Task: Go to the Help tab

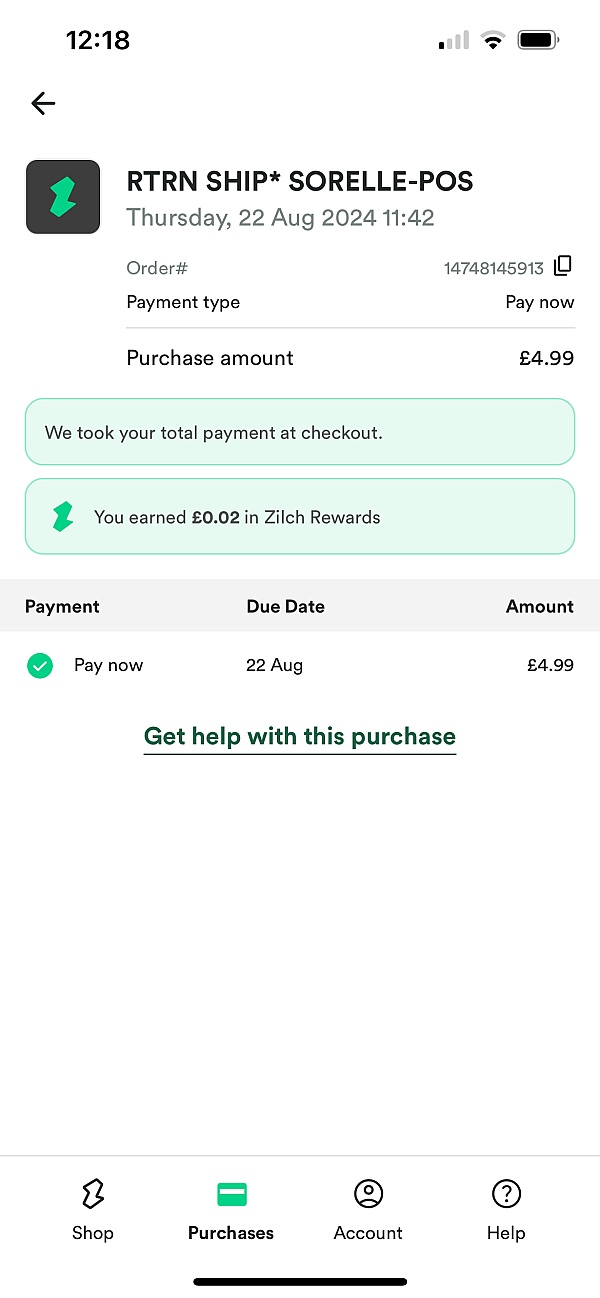Action: click(506, 1210)
